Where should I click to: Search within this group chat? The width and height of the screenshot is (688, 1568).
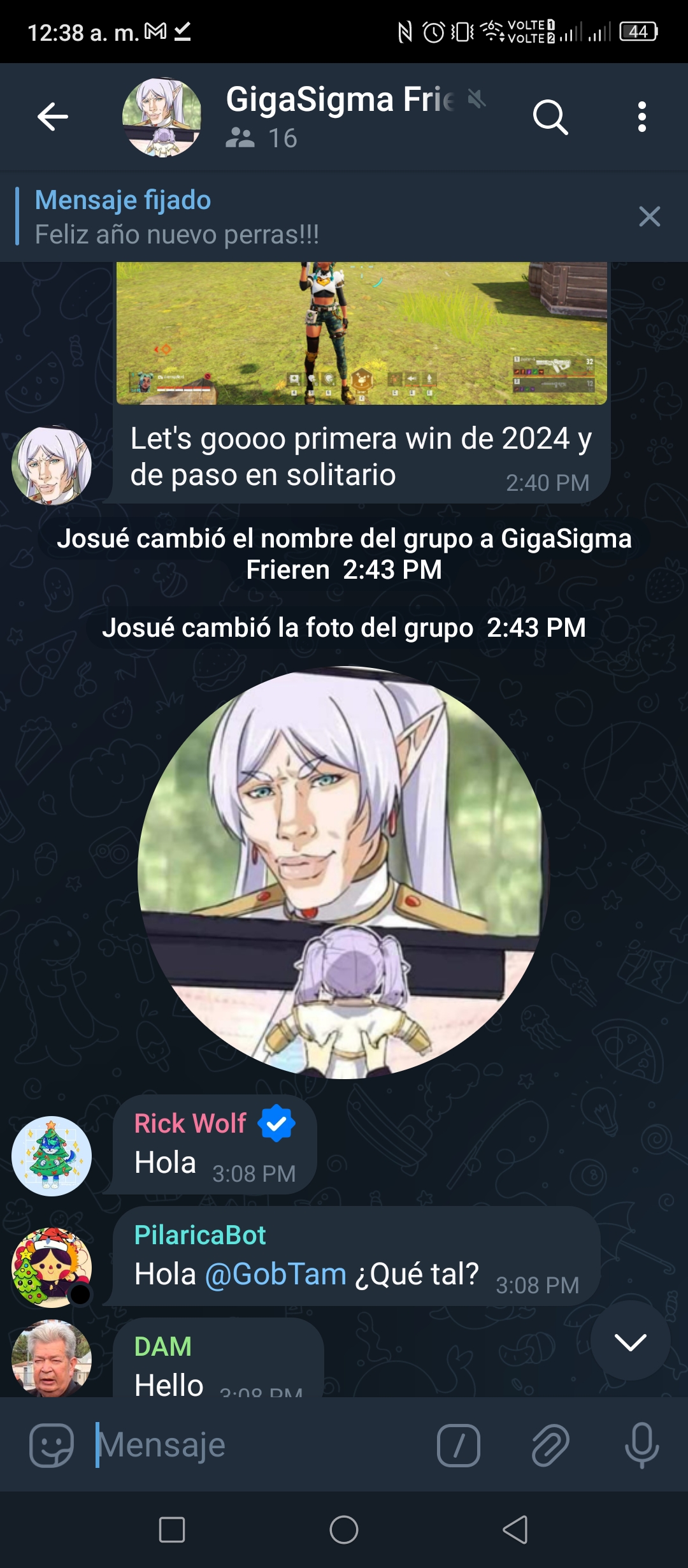pyautogui.click(x=550, y=117)
